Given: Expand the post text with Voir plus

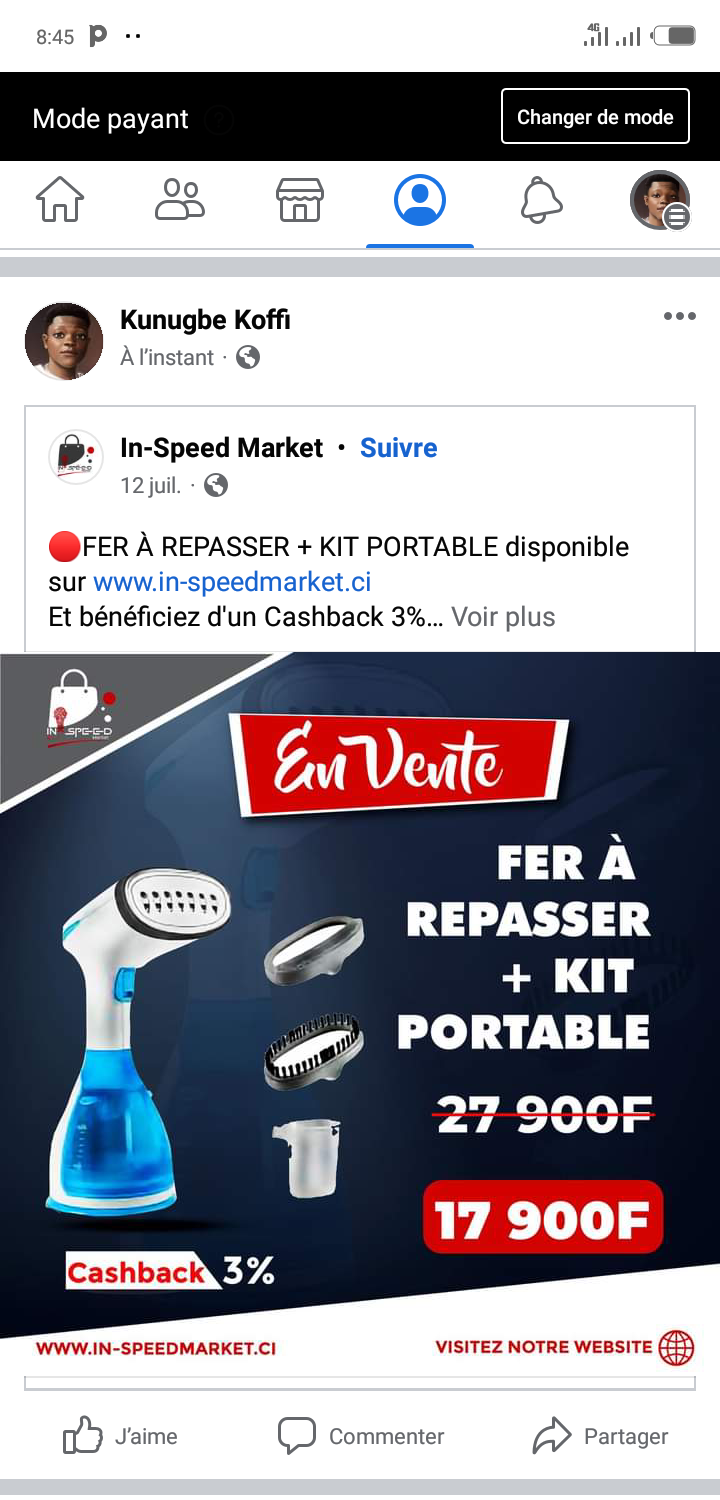Looking at the screenshot, I should tap(503, 617).
